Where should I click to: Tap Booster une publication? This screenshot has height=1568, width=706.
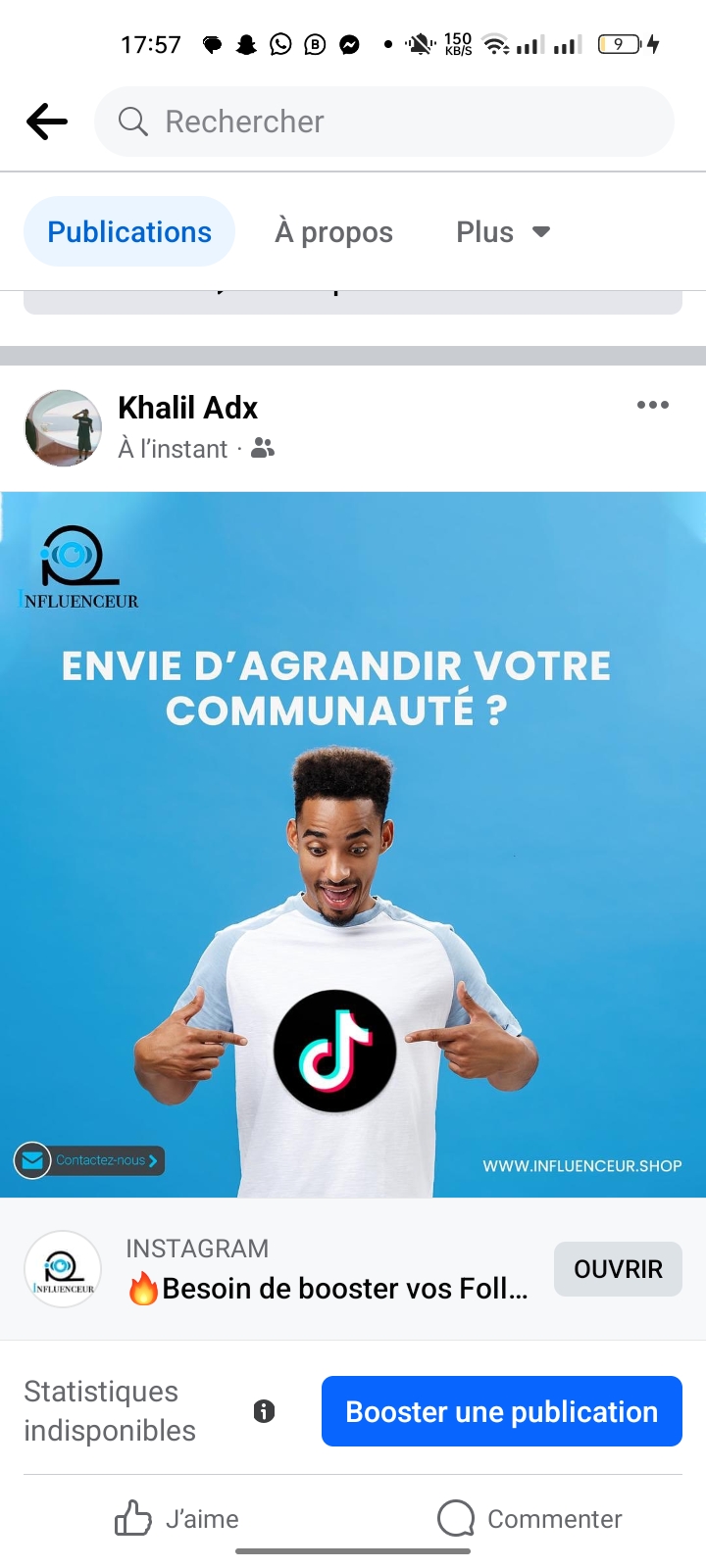[501, 1411]
